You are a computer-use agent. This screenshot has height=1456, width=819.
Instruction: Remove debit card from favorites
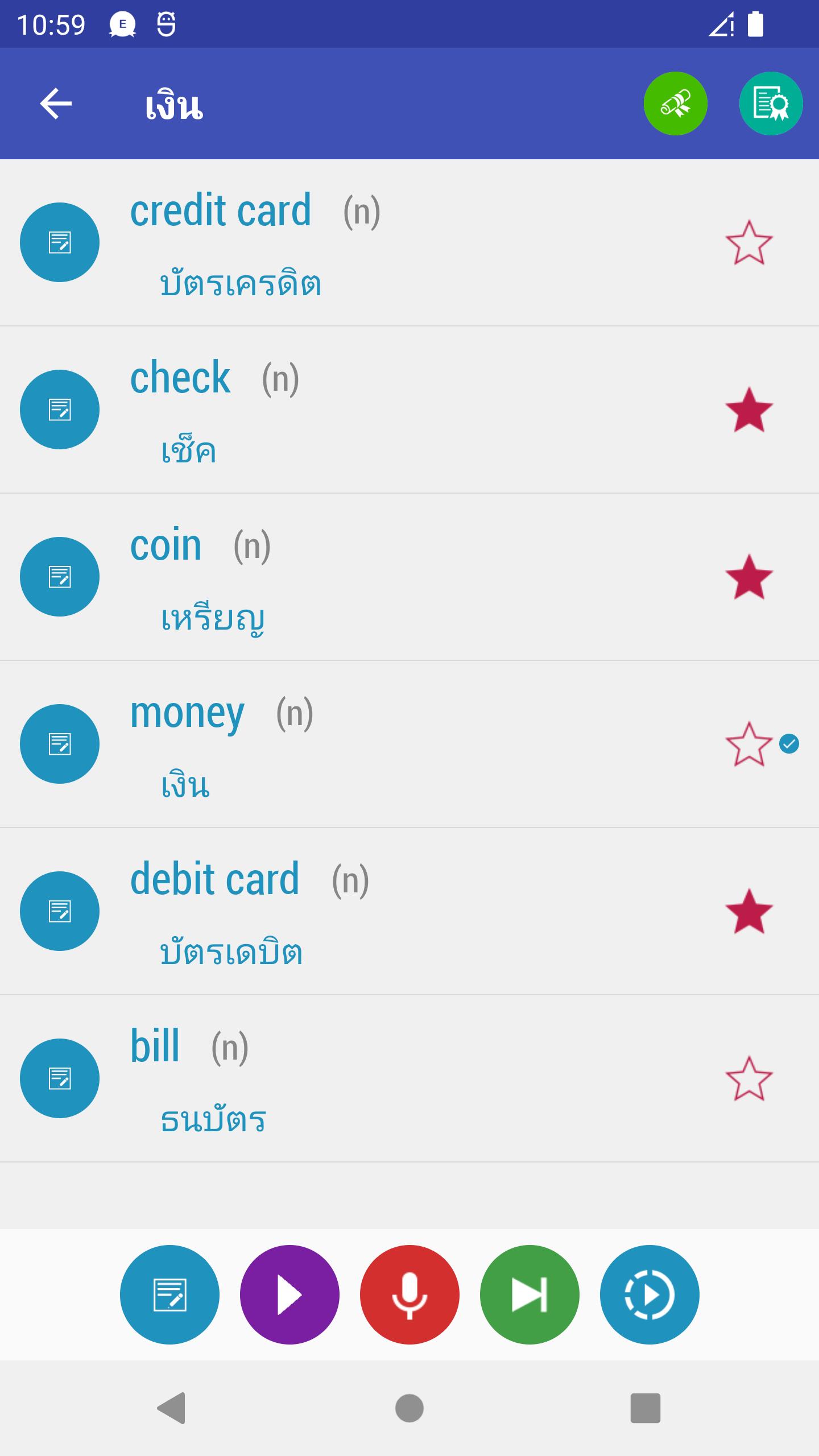pyautogui.click(x=749, y=912)
